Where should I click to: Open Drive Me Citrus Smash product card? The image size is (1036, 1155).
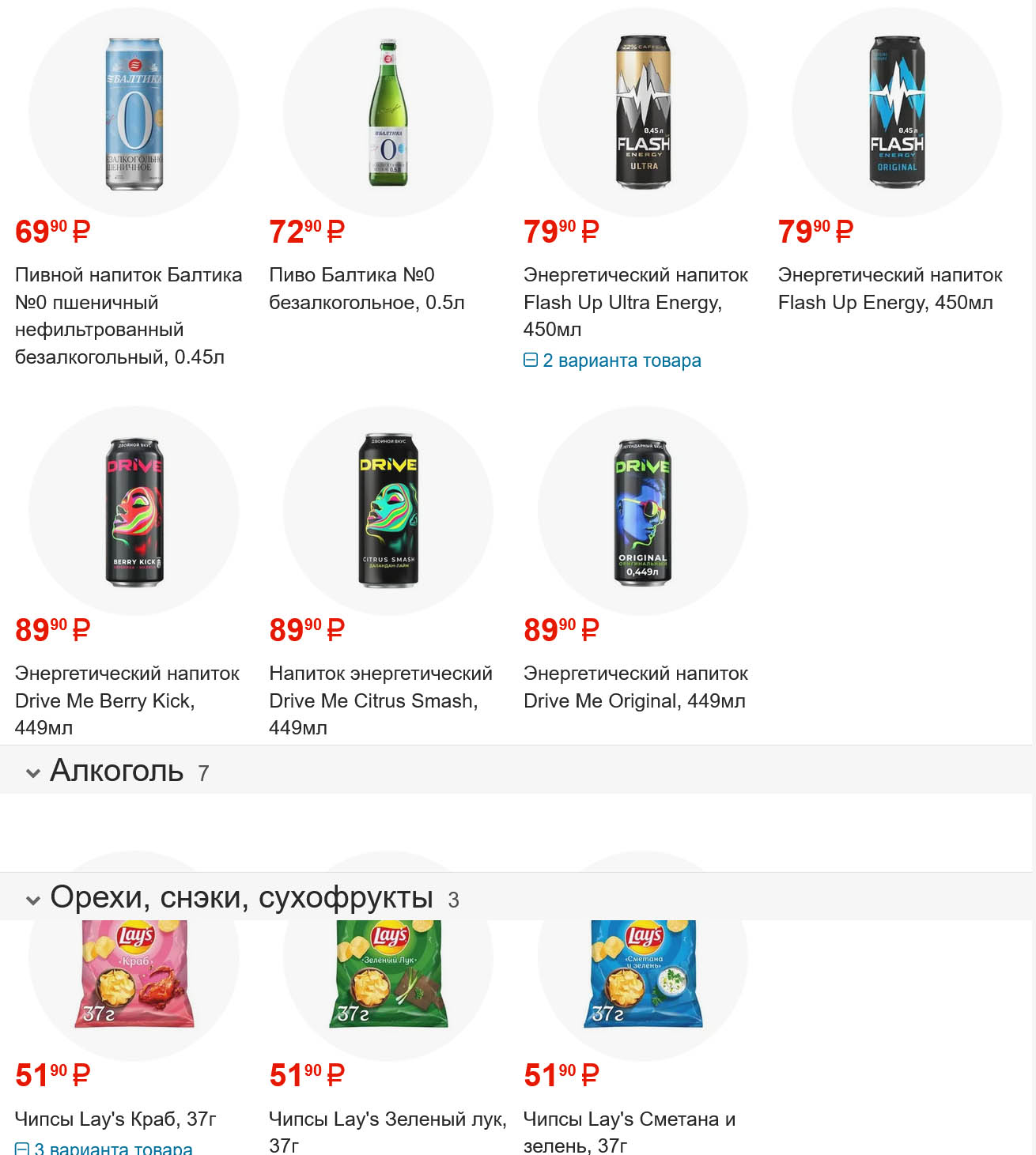[x=380, y=700]
